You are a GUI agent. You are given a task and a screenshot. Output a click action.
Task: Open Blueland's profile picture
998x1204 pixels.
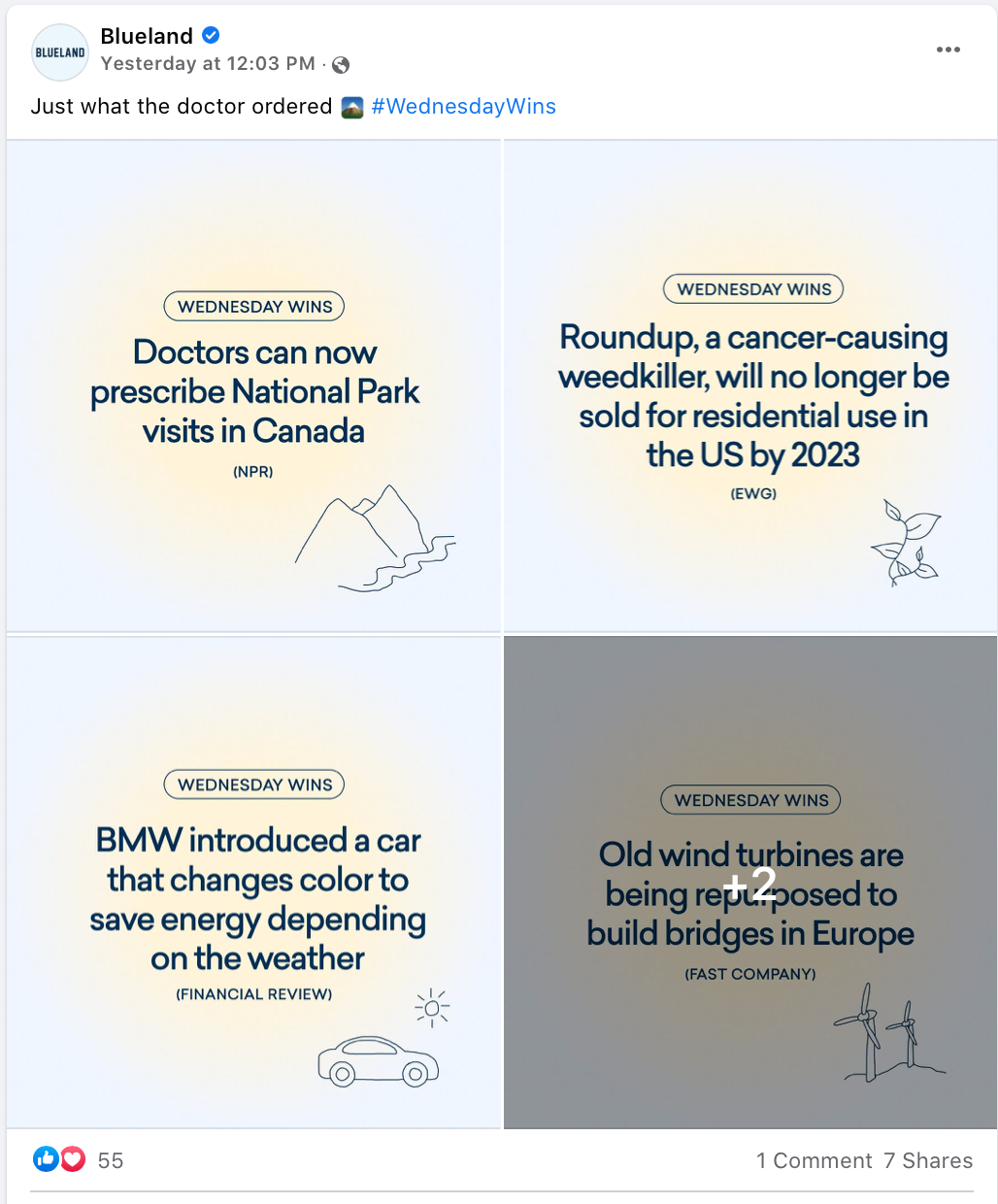tap(60, 52)
